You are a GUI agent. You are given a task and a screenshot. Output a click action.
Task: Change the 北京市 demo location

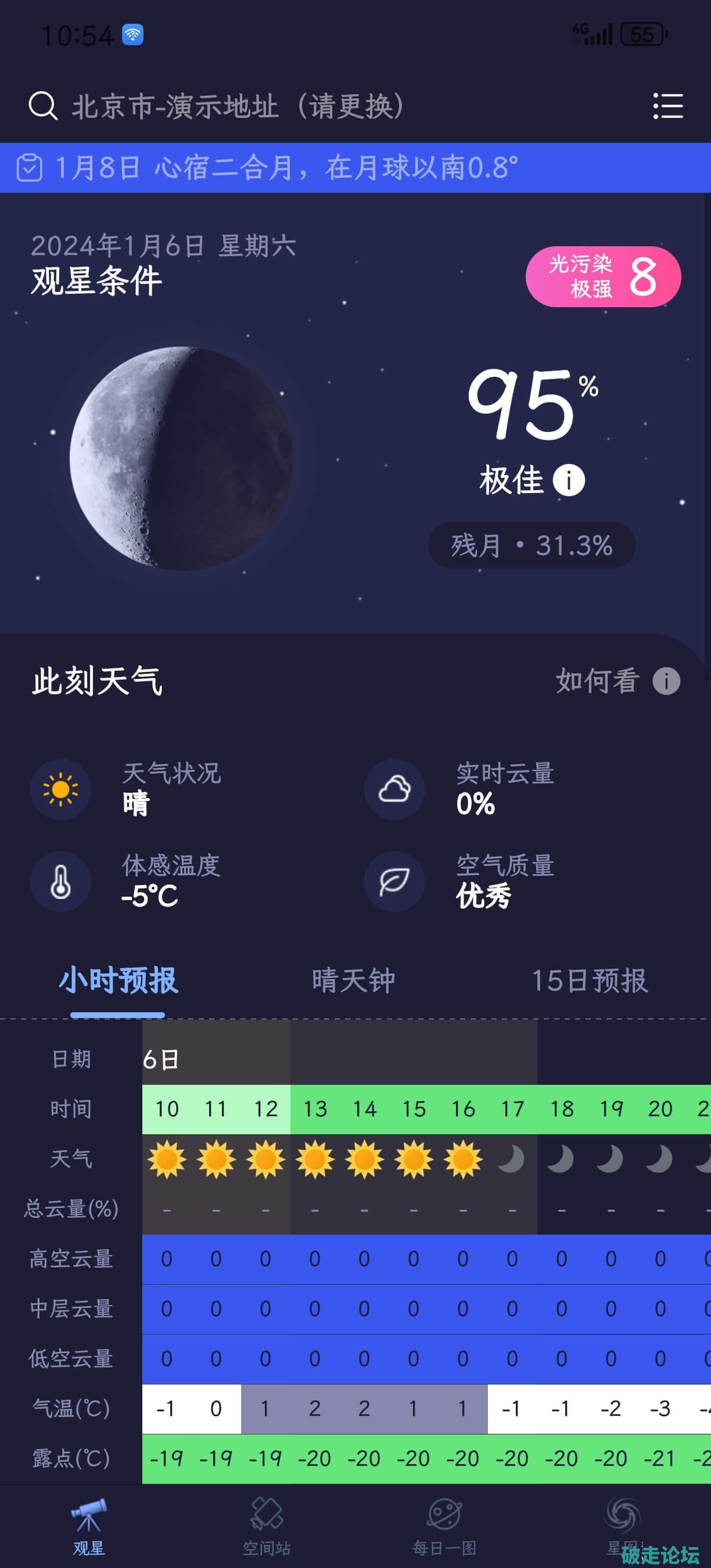(x=238, y=106)
